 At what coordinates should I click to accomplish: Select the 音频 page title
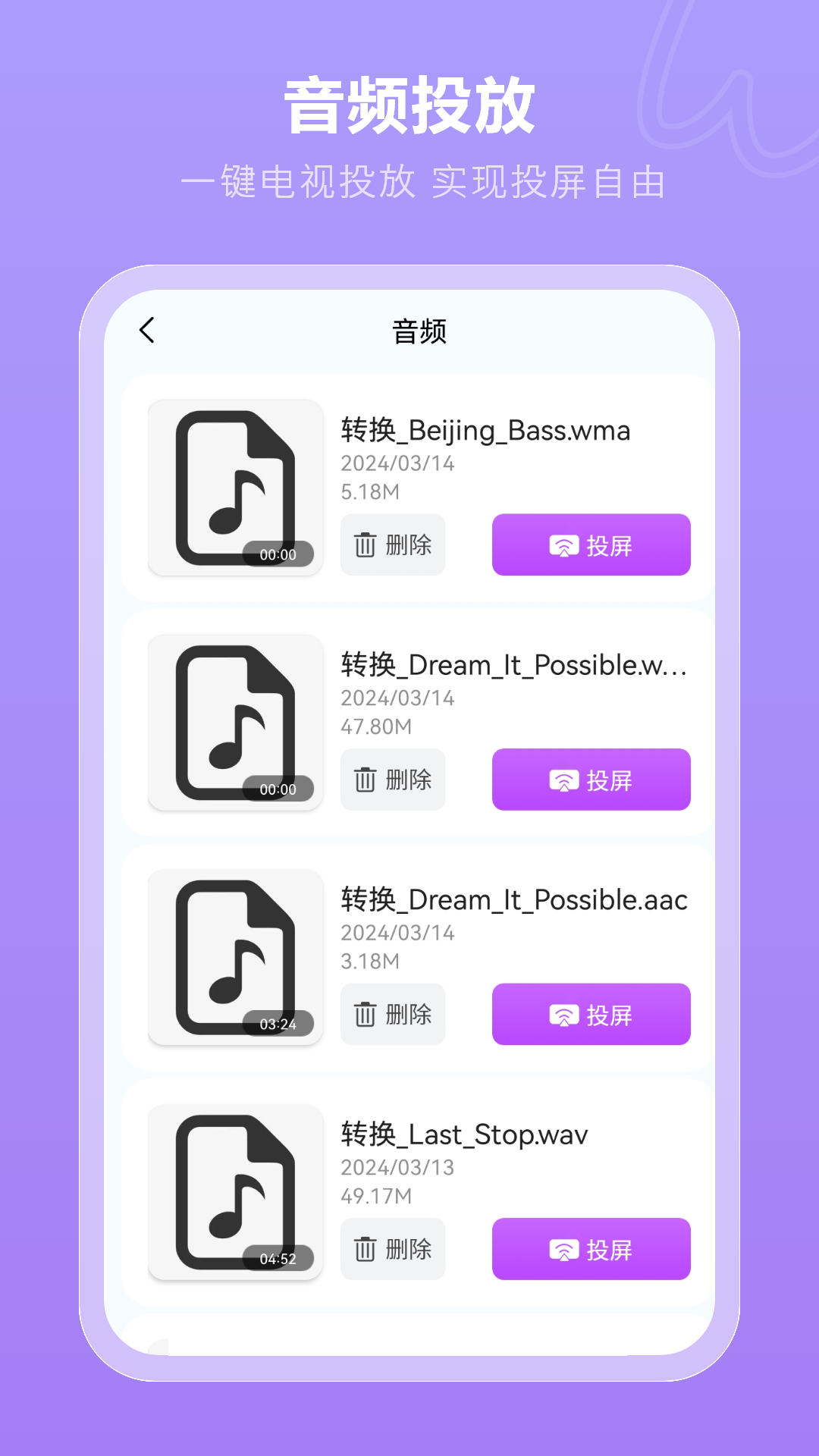tap(419, 331)
